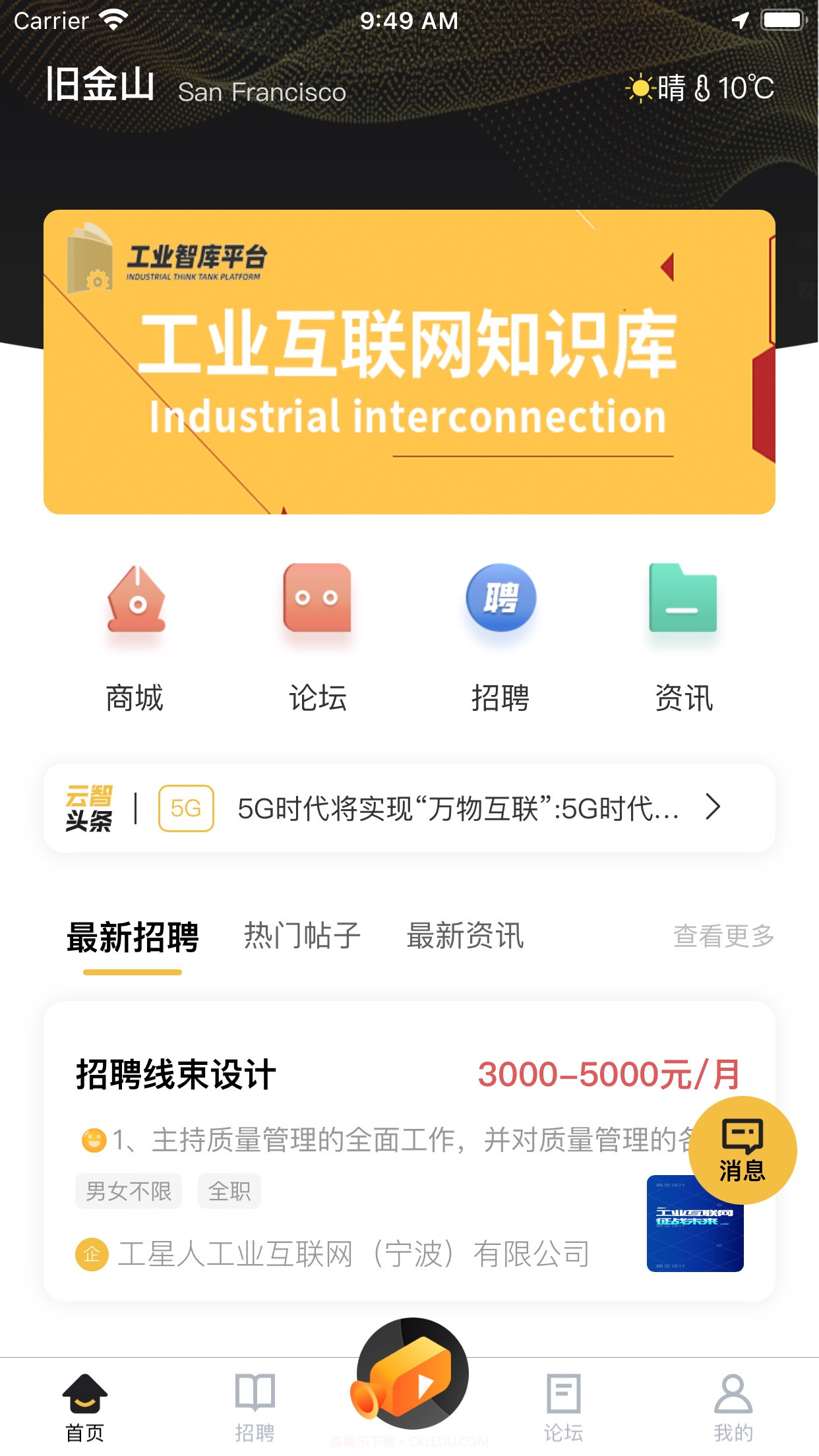
Task: Tap the blue 聘 recruitment icon
Action: (501, 599)
